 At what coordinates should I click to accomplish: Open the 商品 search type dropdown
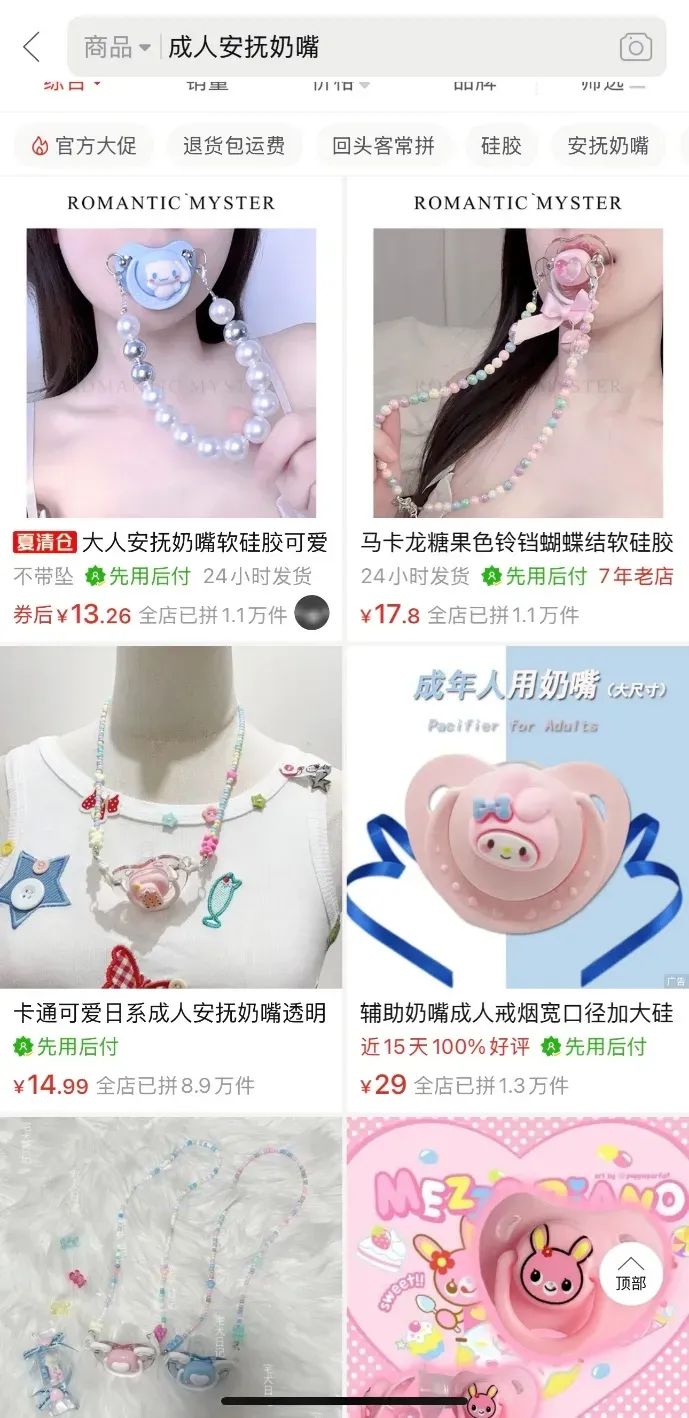point(116,47)
